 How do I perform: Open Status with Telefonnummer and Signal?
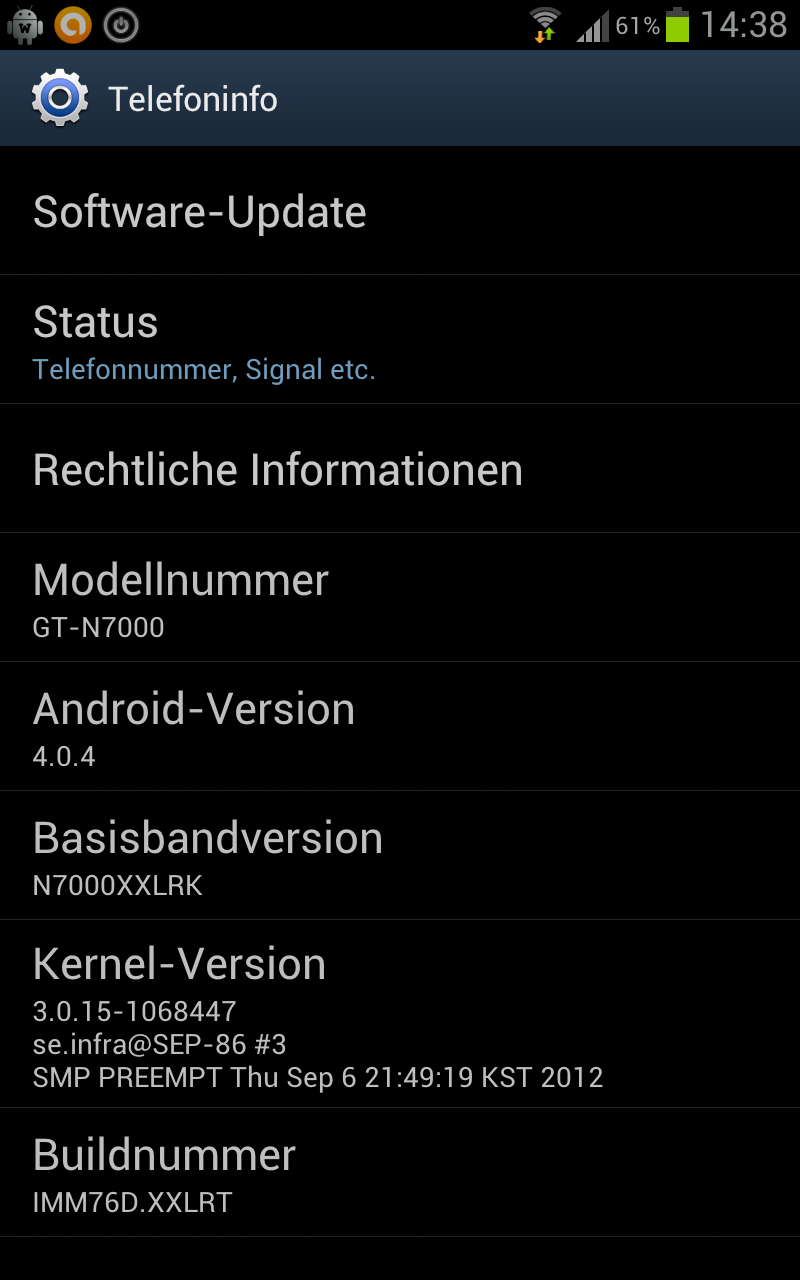click(400, 340)
